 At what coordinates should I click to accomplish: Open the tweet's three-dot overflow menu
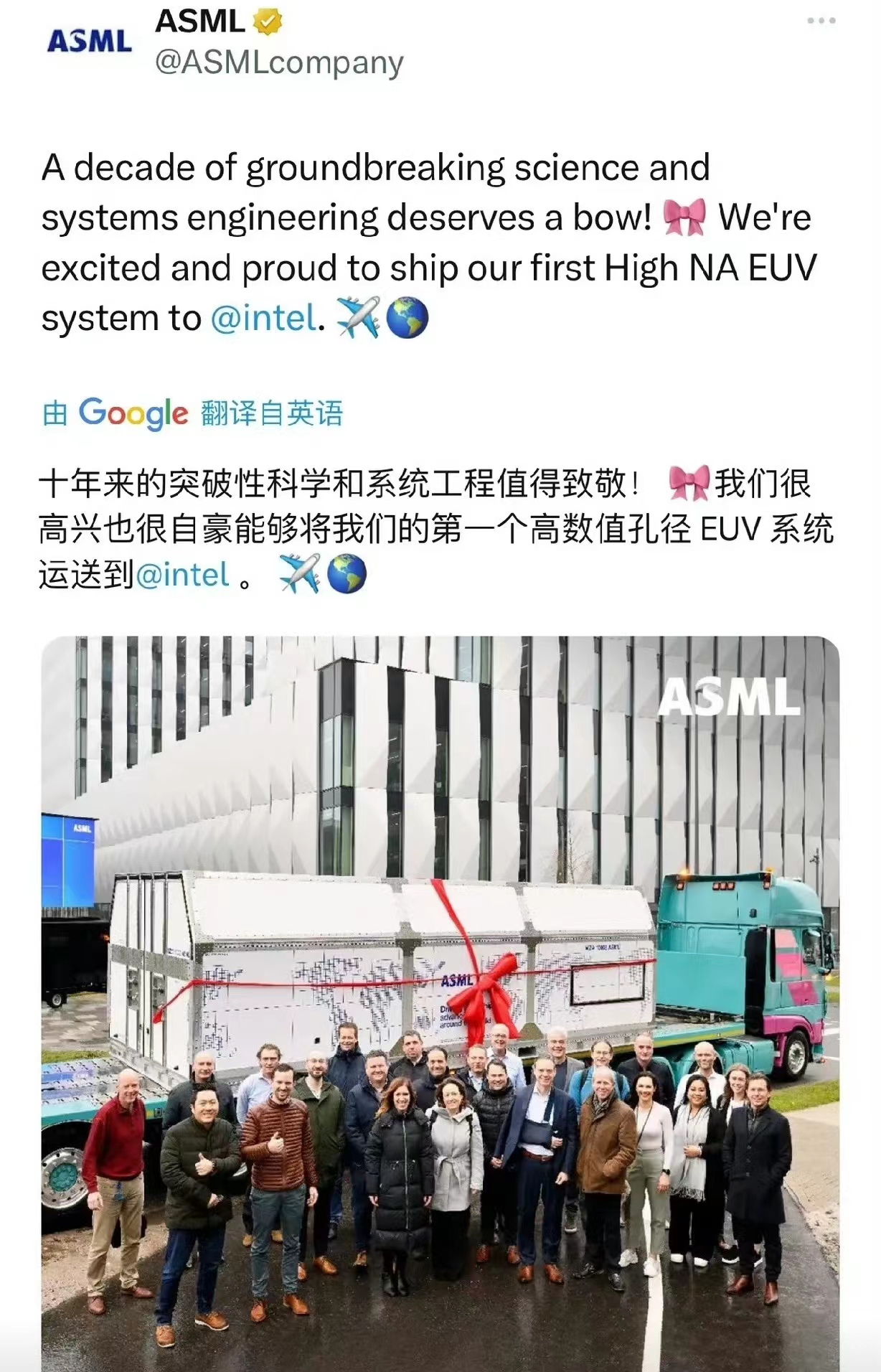821,21
